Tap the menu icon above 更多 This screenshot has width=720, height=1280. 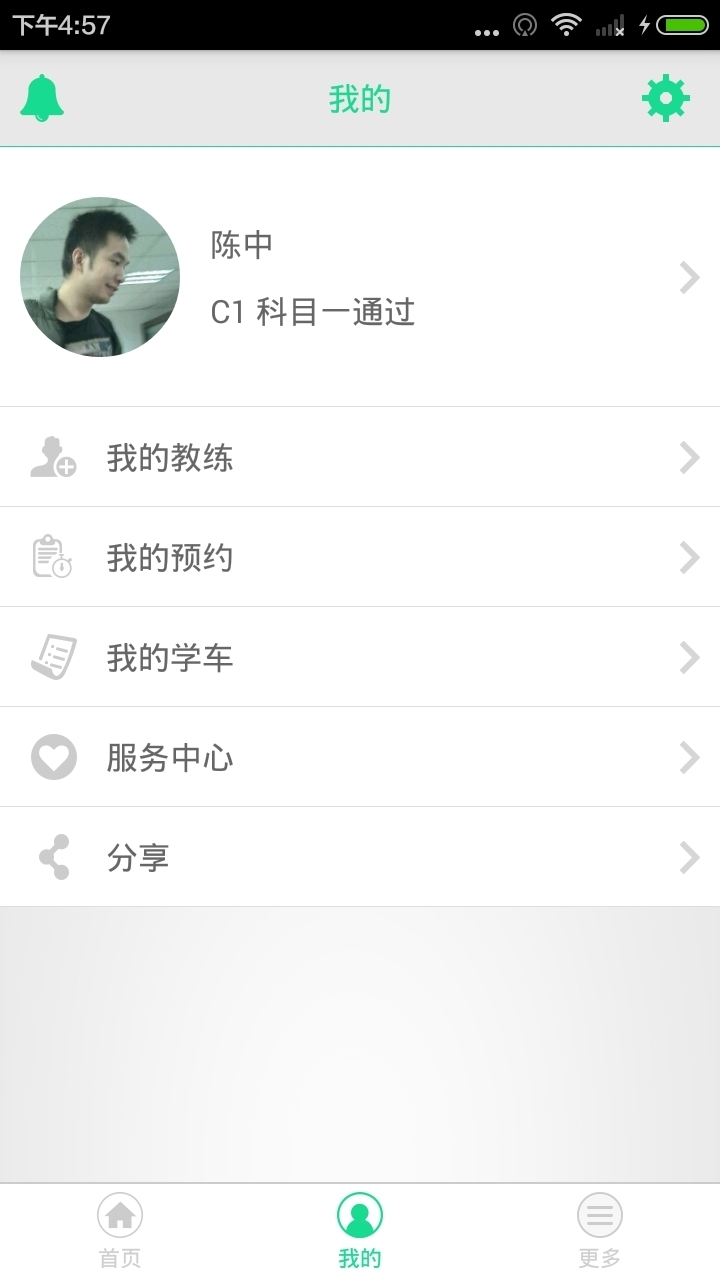(599, 1215)
